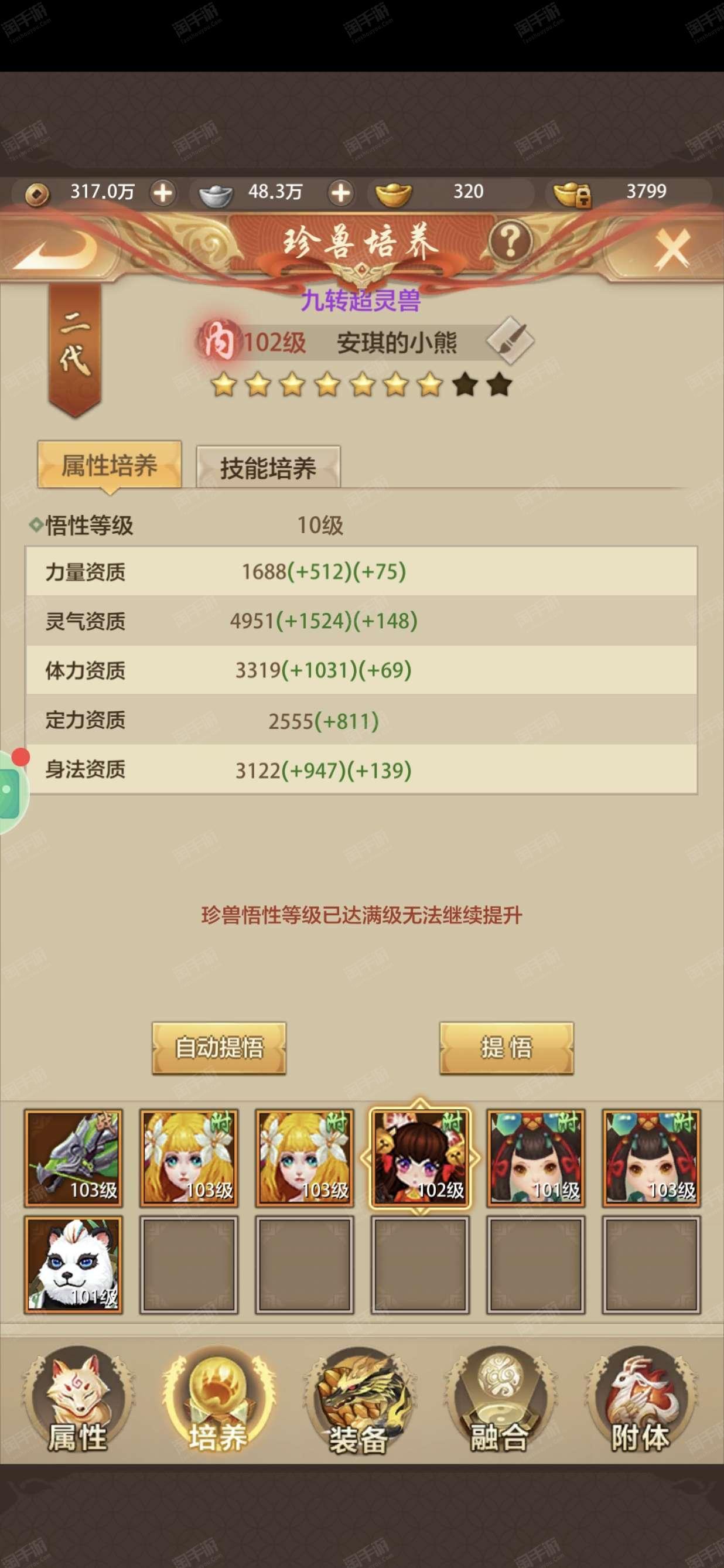This screenshot has width=724, height=1568.
Task: Tap the 自动提悟 button
Action: (x=219, y=1047)
